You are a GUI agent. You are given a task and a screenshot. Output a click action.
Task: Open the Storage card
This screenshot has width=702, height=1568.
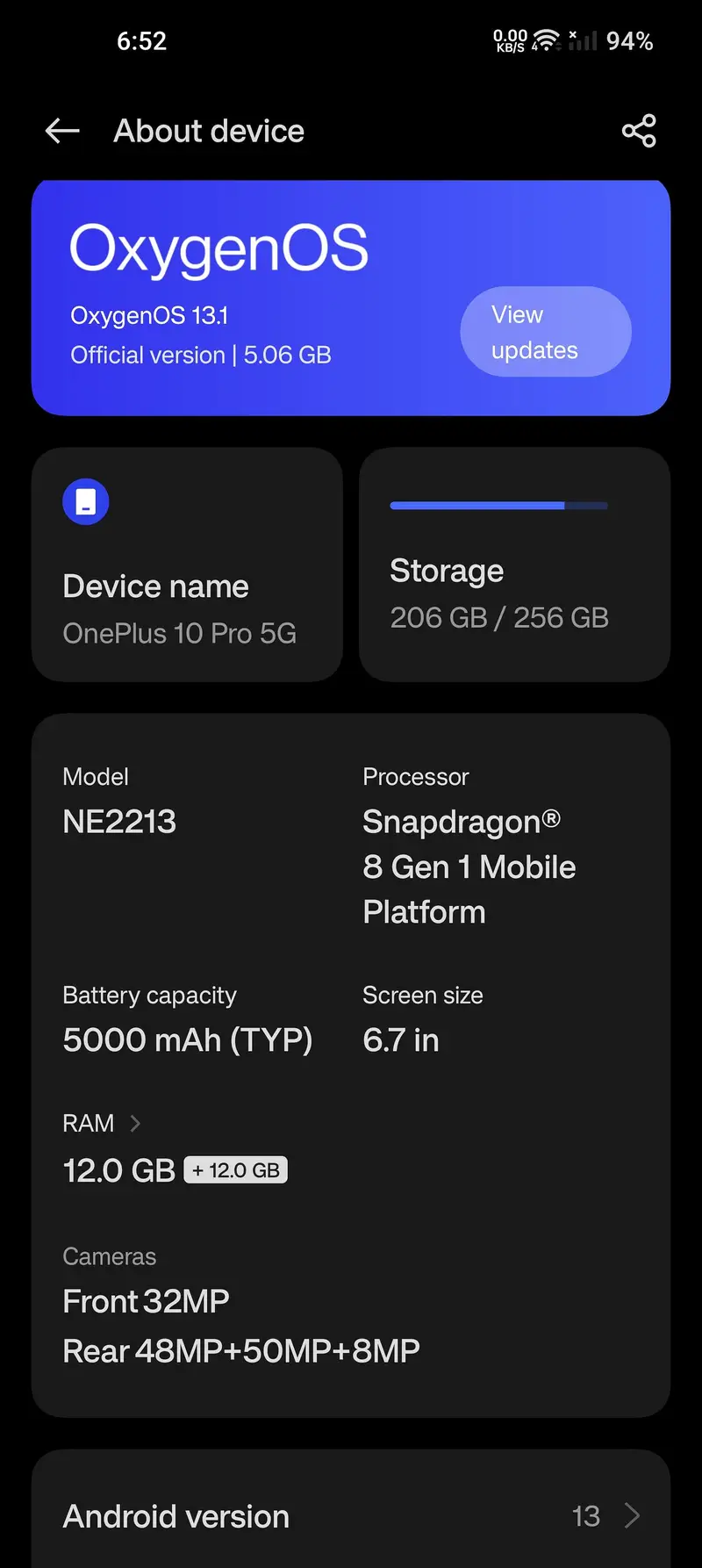coord(514,565)
